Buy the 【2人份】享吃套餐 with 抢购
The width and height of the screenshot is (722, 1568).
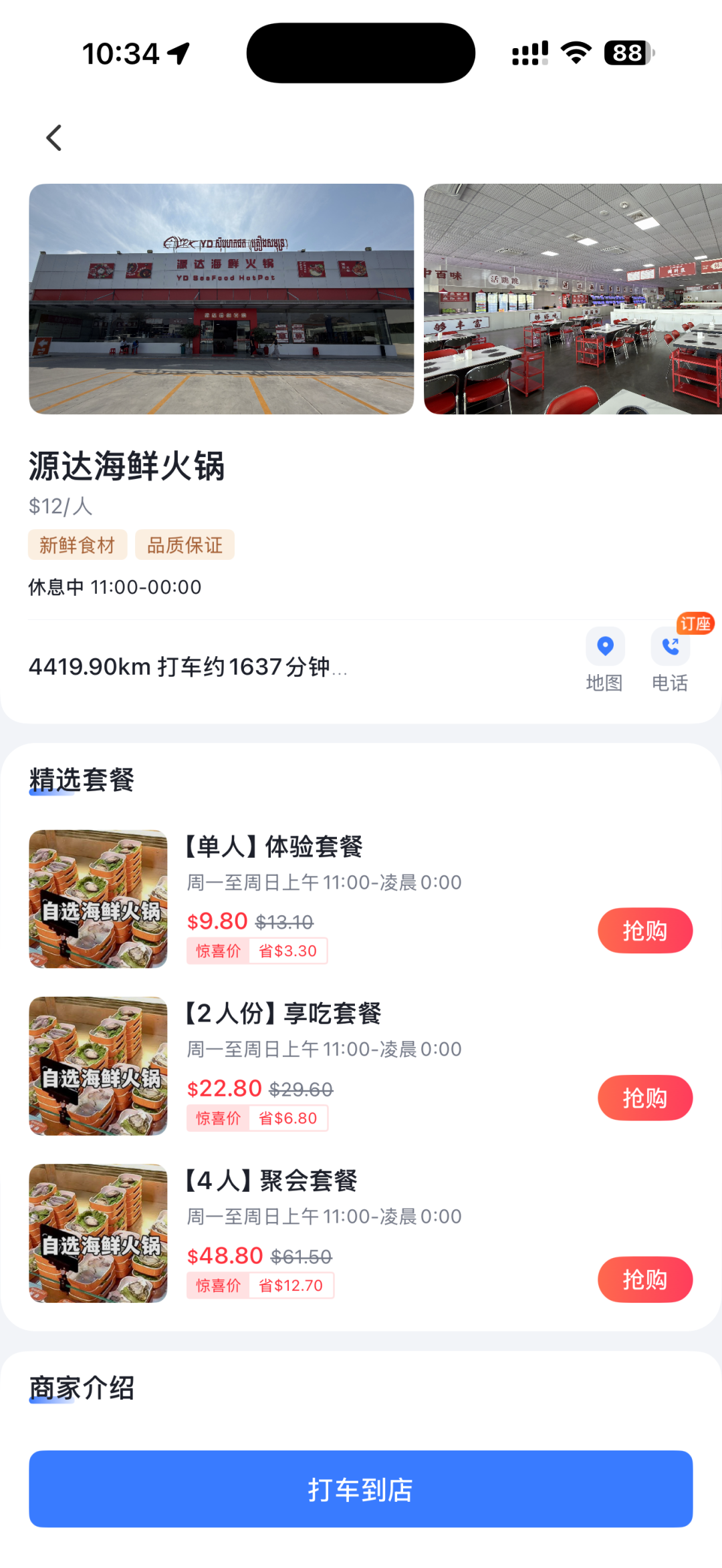tap(644, 1098)
